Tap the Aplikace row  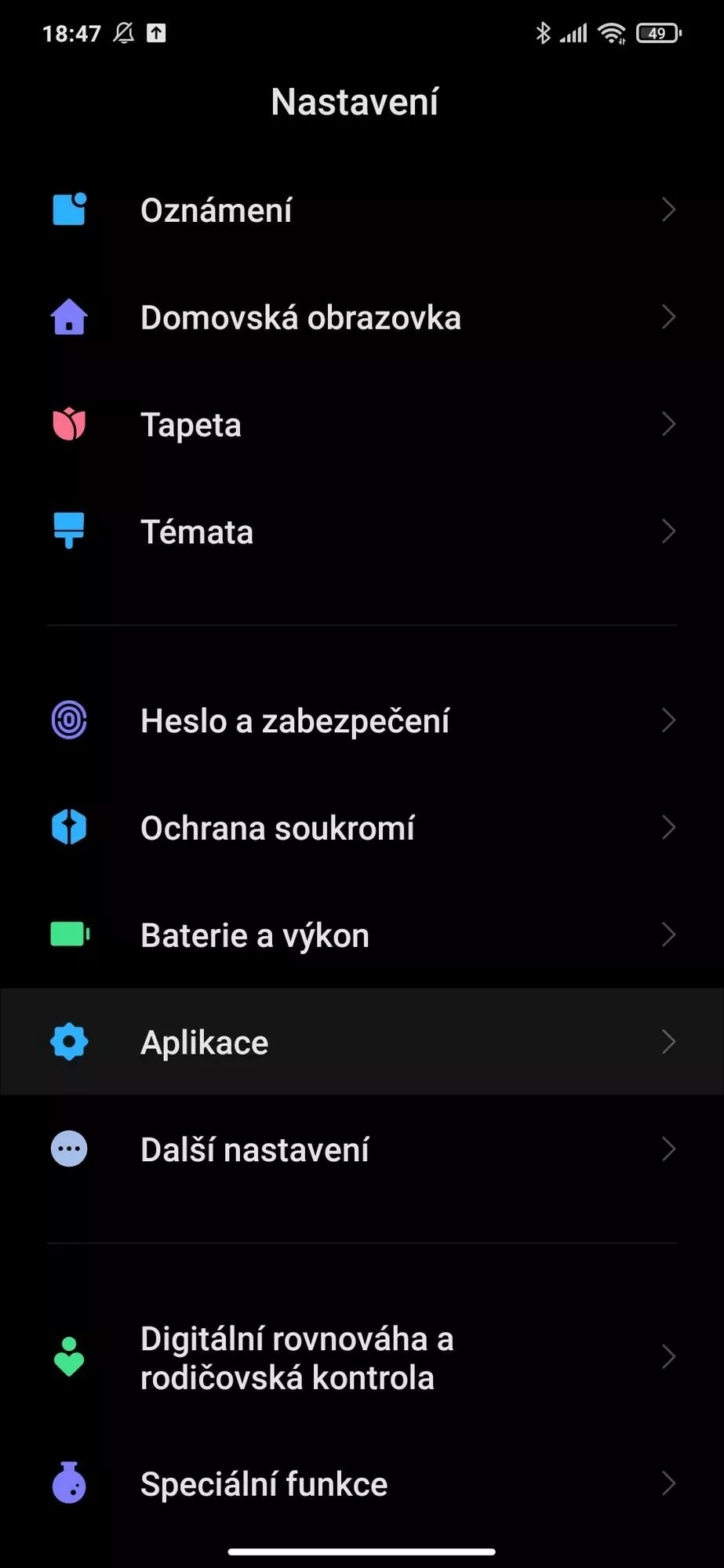coord(362,1042)
